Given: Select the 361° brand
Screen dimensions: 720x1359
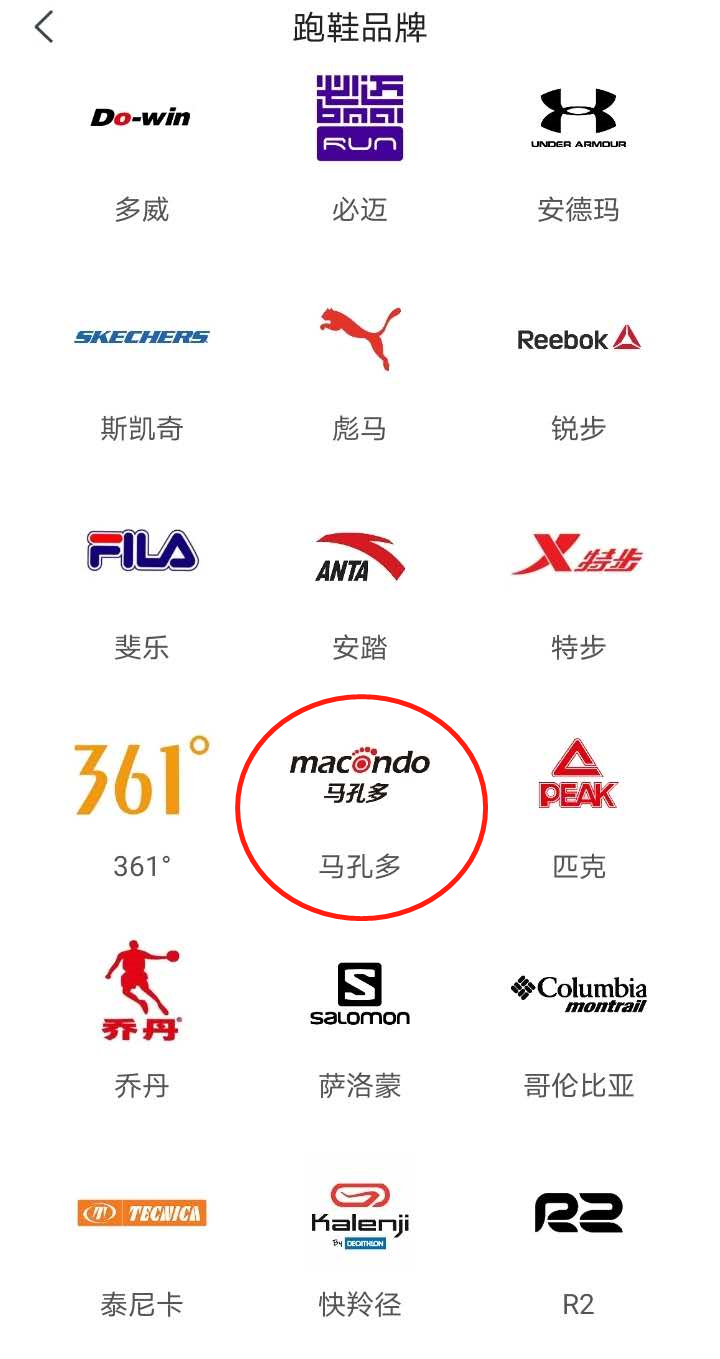Looking at the screenshot, I should coord(141,809).
